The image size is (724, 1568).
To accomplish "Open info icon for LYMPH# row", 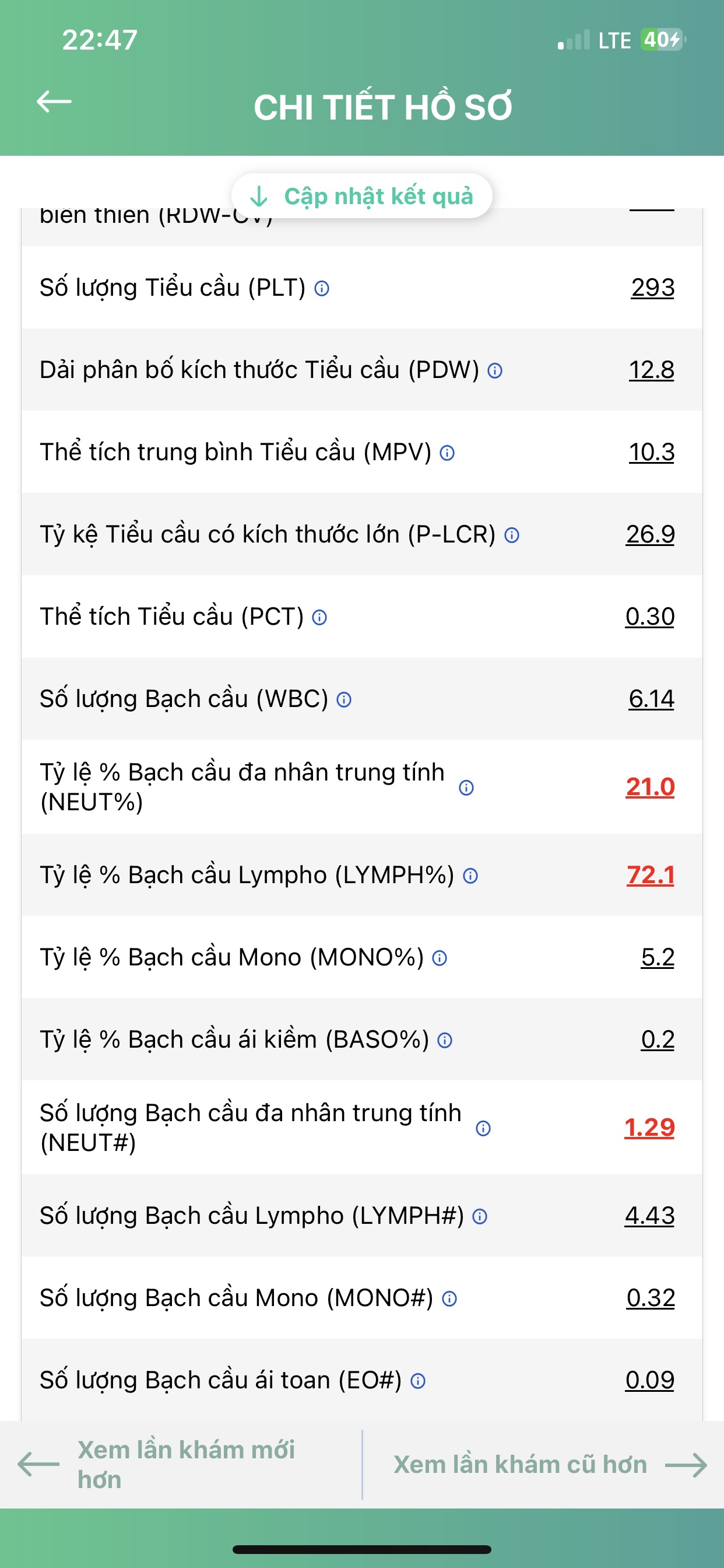I will tap(480, 1217).
